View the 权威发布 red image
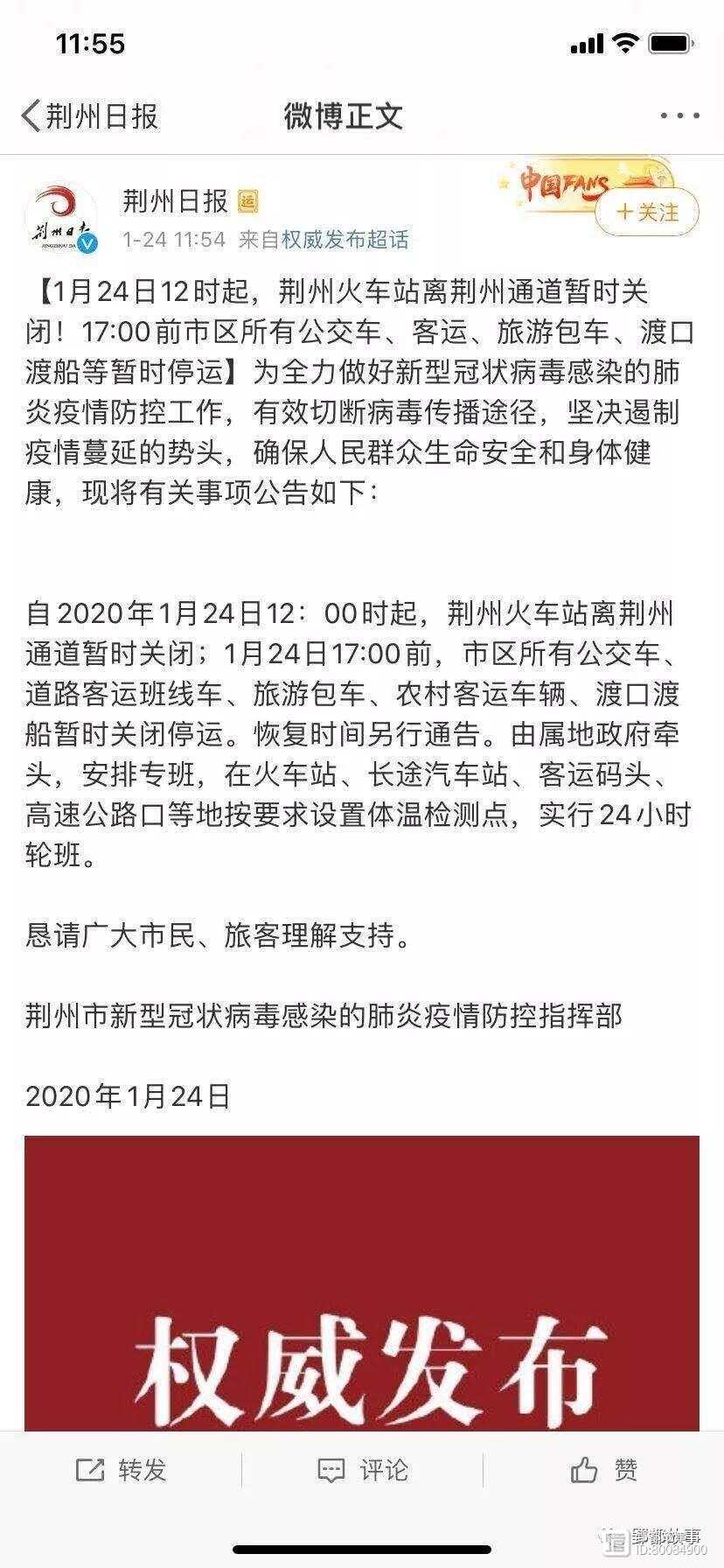 [x=362, y=1284]
